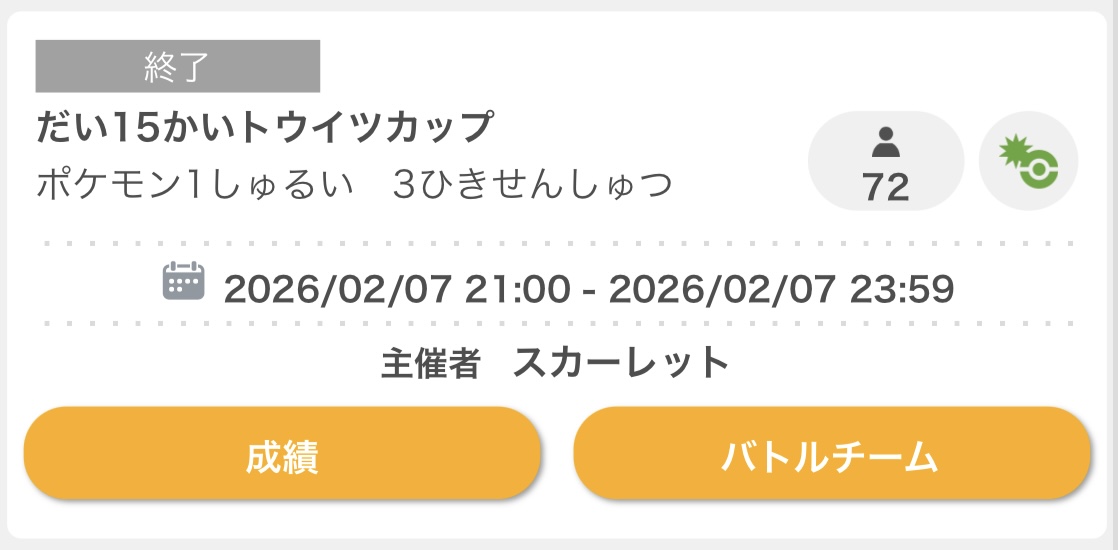
Task: View the バトルチーム battle team
Action: [x=831, y=455]
